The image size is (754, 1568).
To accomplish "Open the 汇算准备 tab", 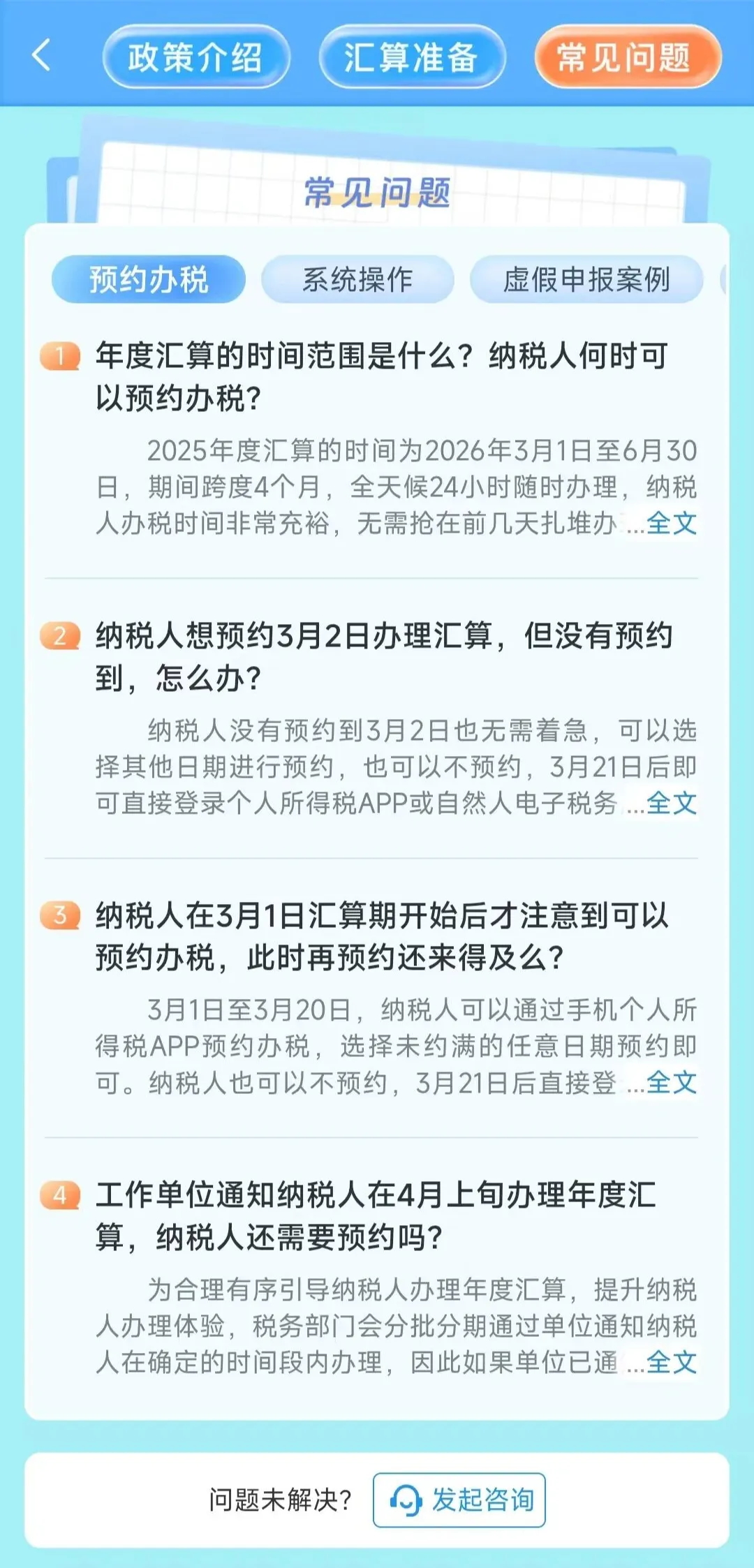I will tap(412, 57).
